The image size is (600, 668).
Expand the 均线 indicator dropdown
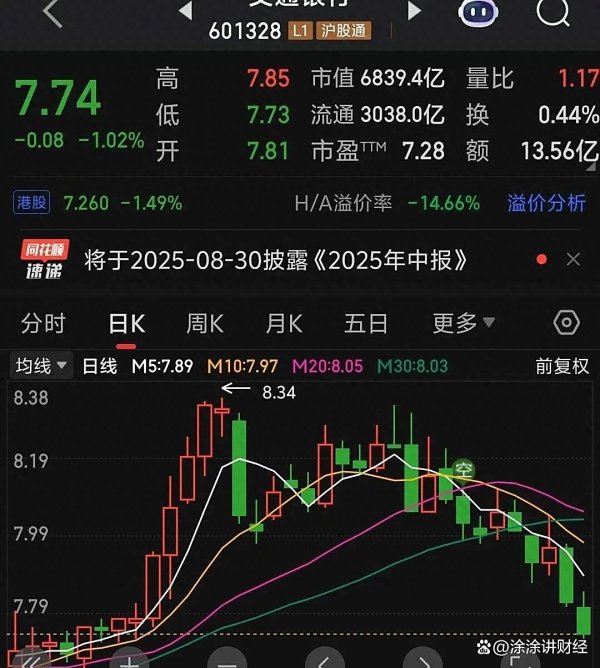(41, 366)
